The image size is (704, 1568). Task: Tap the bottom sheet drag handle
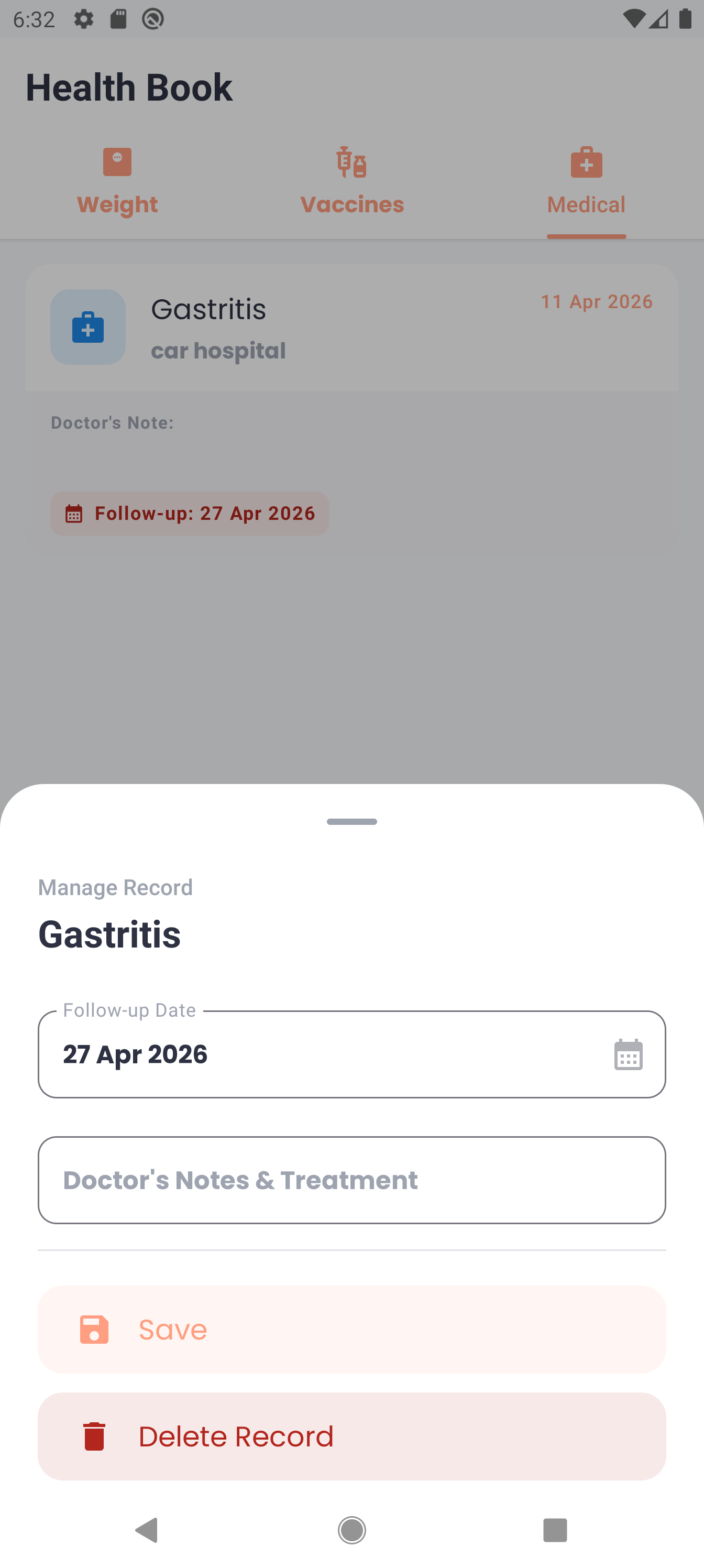351,822
